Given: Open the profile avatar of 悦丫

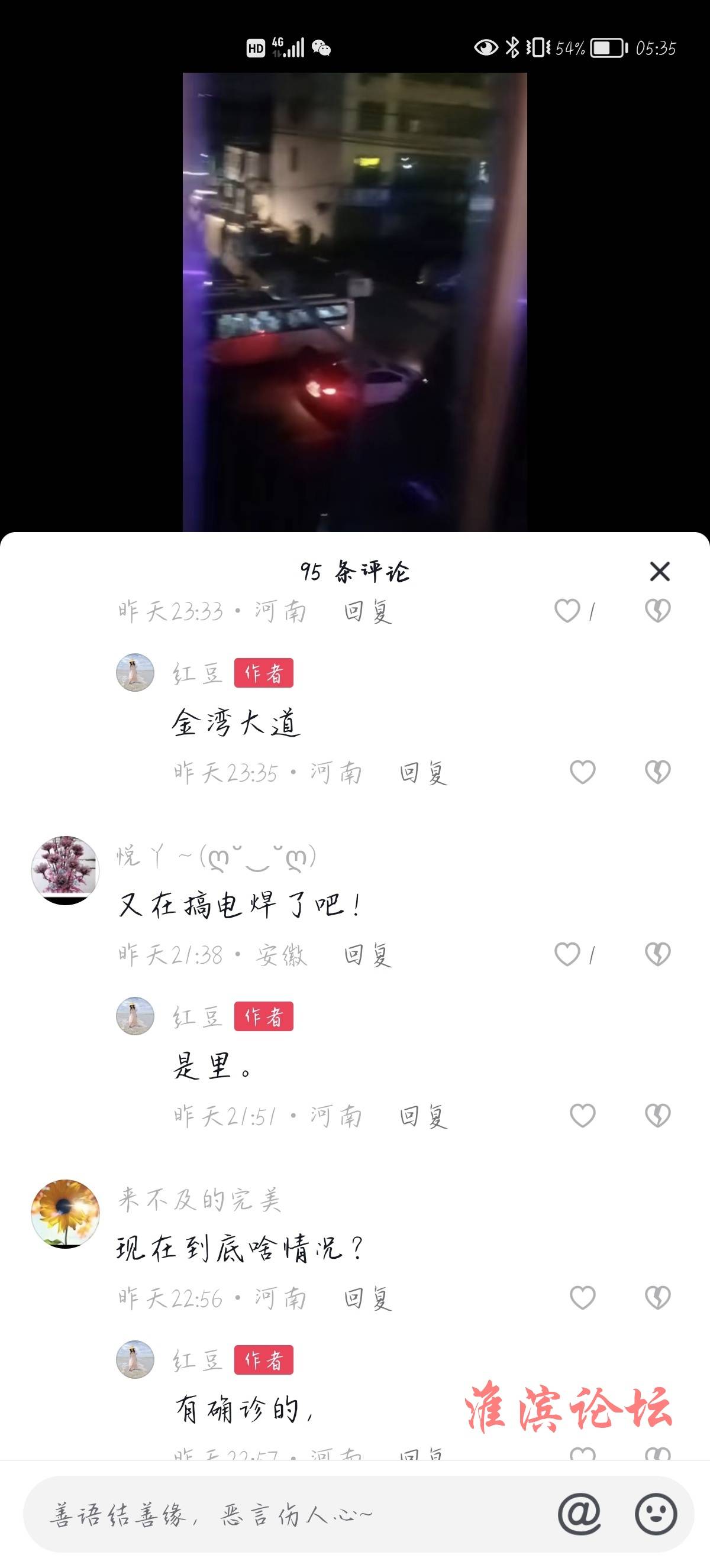Looking at the screenshot, I should point(65,870).
